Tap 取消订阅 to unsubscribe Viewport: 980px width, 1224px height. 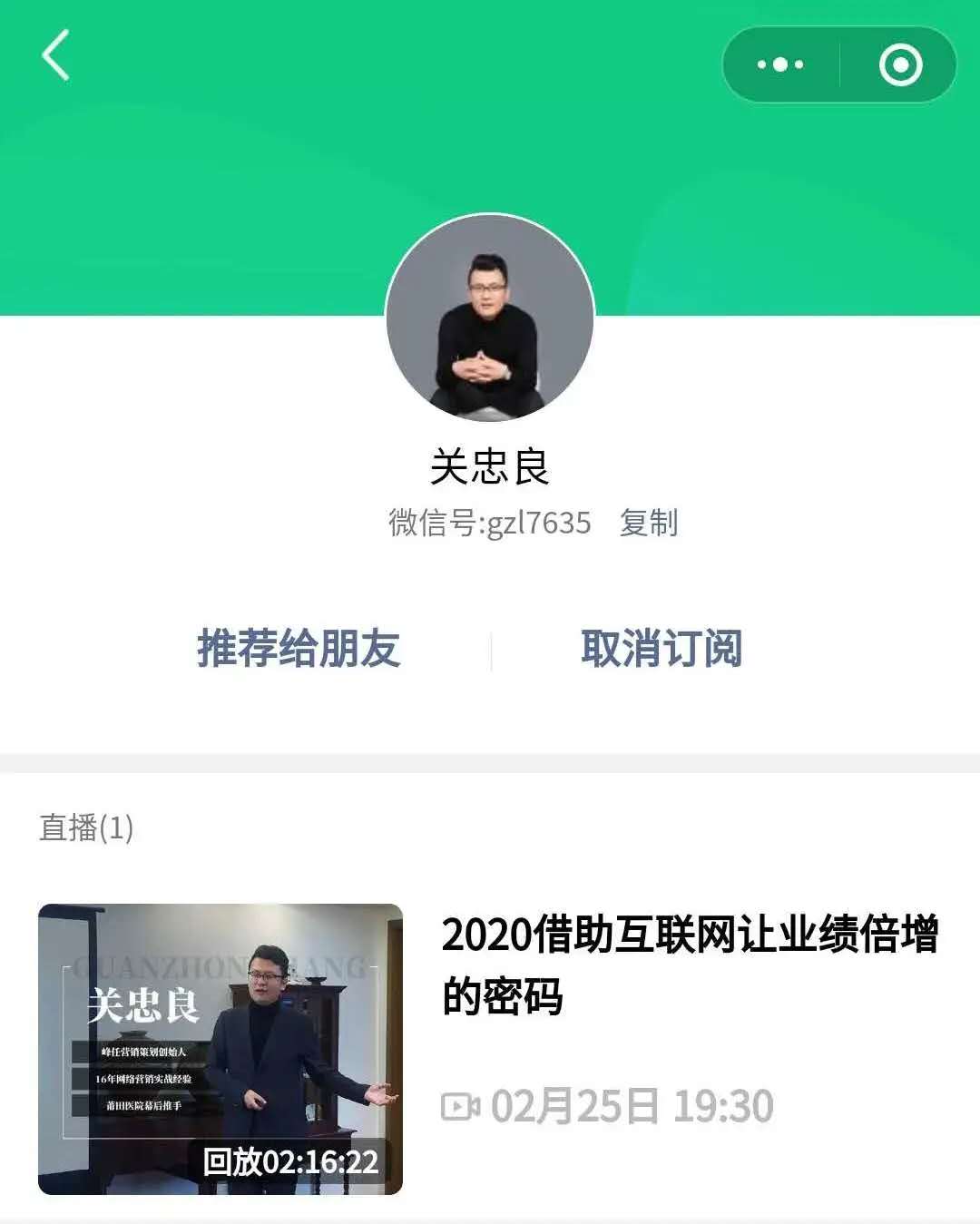pyautogui.click(x=661, y=649)
